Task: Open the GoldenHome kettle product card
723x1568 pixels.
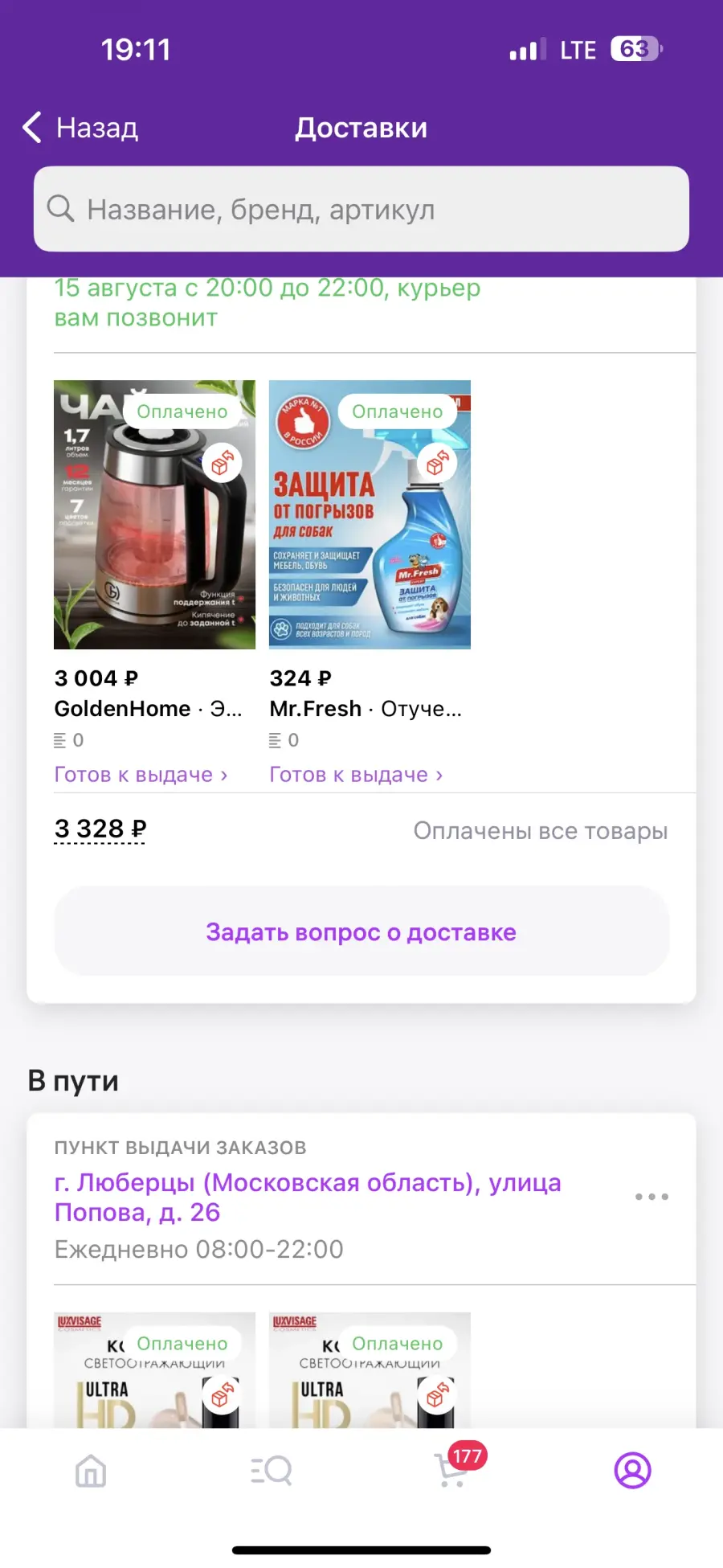Action: coord(154,514)
